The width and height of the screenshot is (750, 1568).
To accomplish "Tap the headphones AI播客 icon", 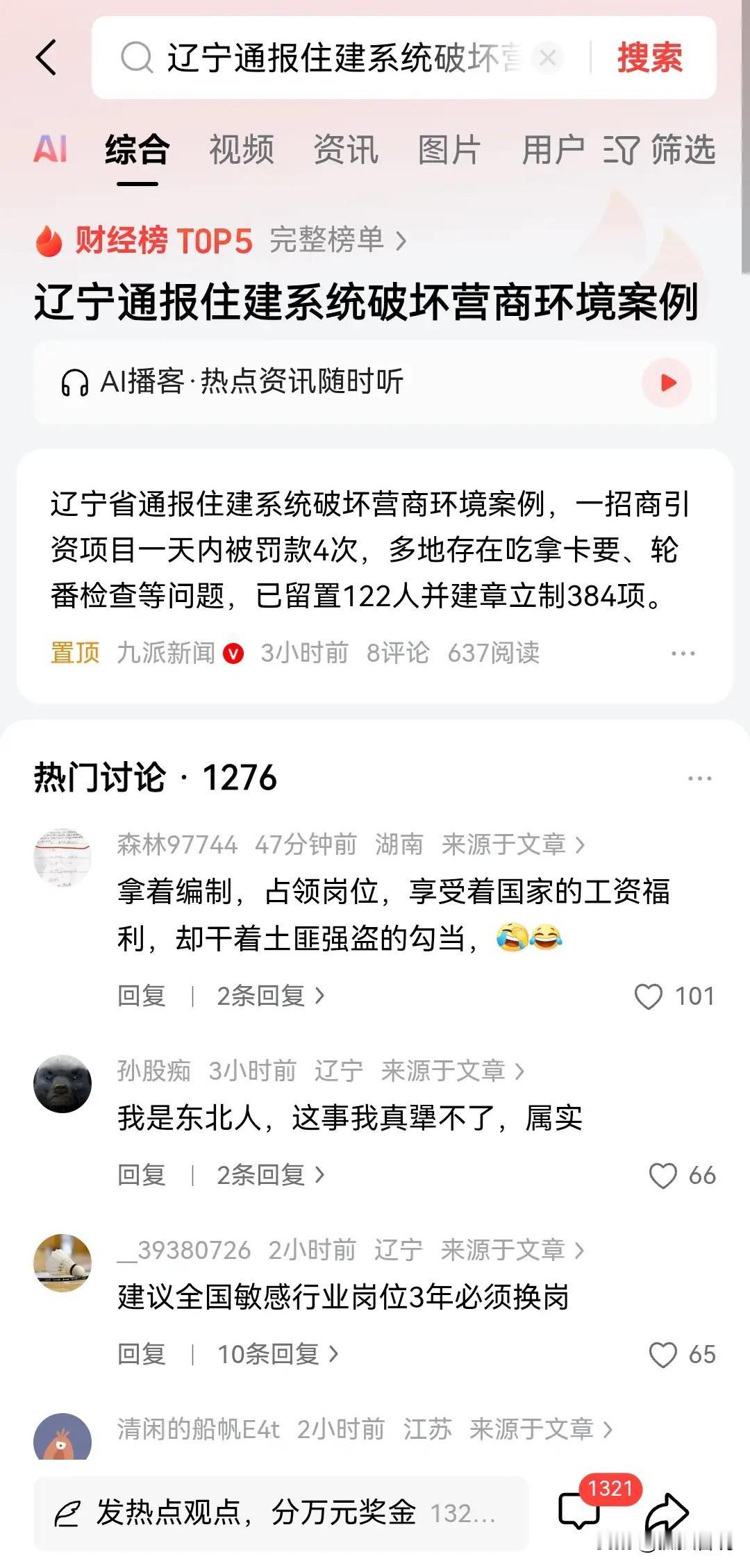I will (76, 383).
